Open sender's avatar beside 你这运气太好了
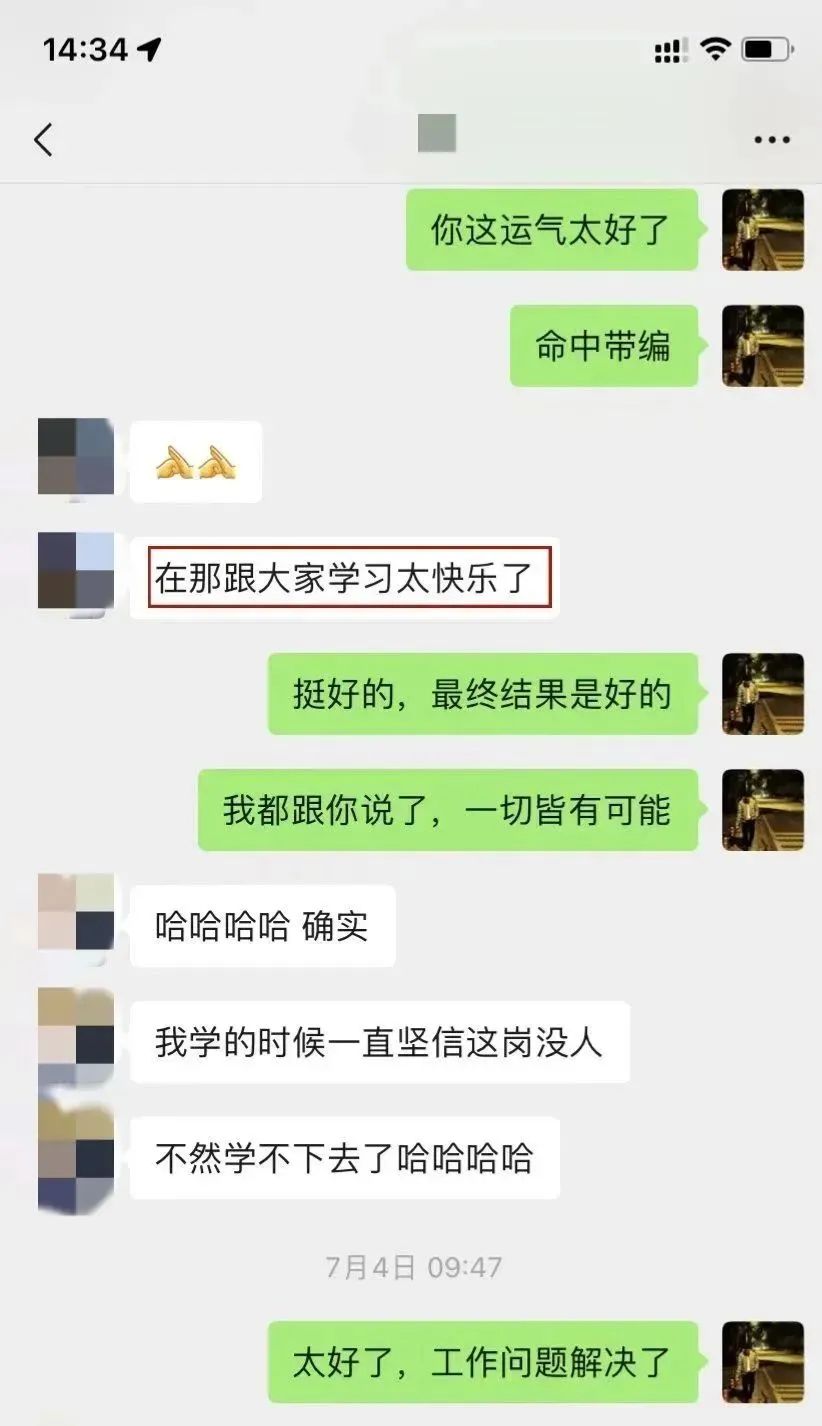 [x=763, y=230]
